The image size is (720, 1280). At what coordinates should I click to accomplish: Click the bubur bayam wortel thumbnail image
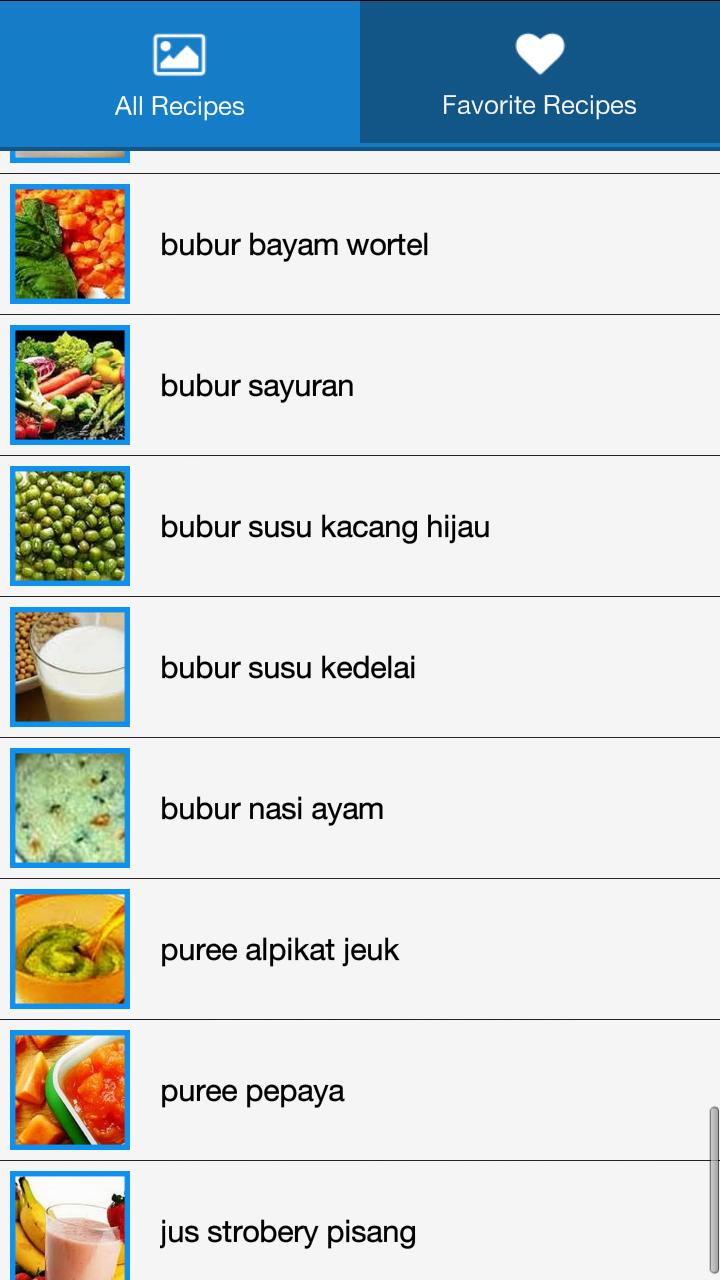(69, 244)
